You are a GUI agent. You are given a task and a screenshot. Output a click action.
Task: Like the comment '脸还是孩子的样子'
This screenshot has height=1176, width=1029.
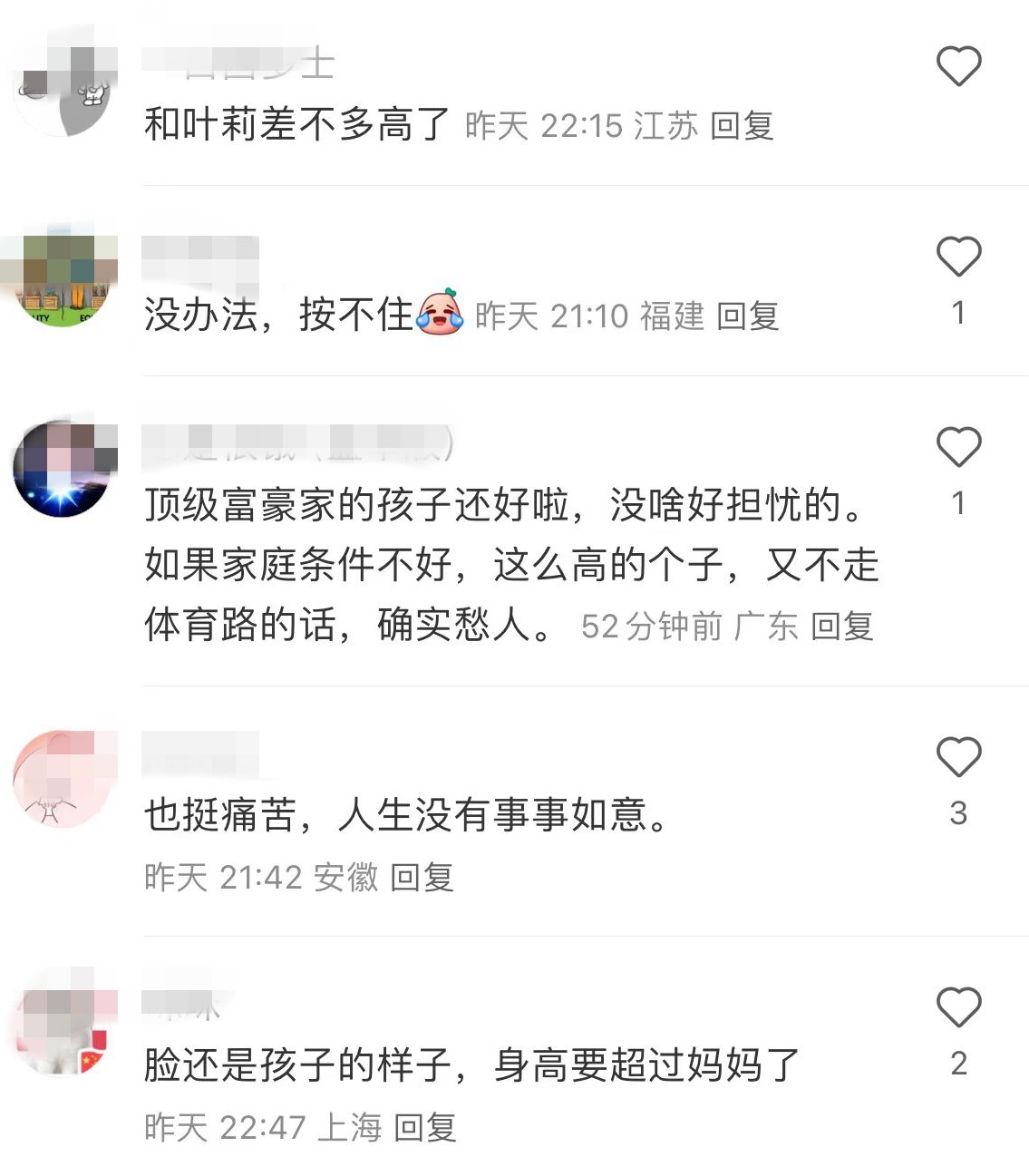click(x=958, y=1007)
